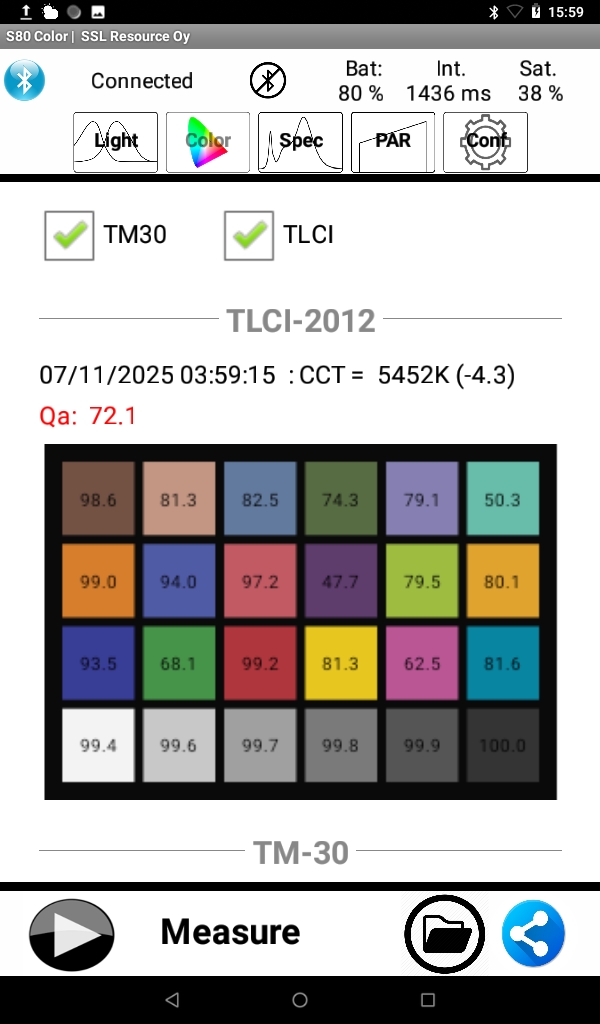Start a measurement with the play button
This screenshot has height=1024, width=600.
(x=72, y=934)
